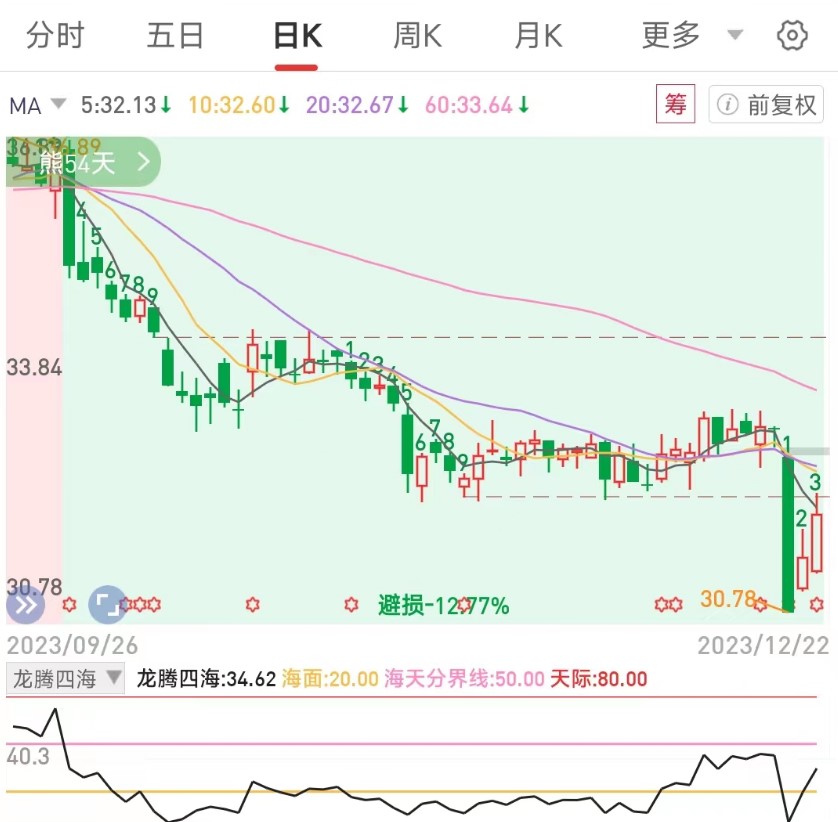This screenshot has width=838, height=822.
Task: Switch to the 分时 tab
Action: tap(55, 36)
